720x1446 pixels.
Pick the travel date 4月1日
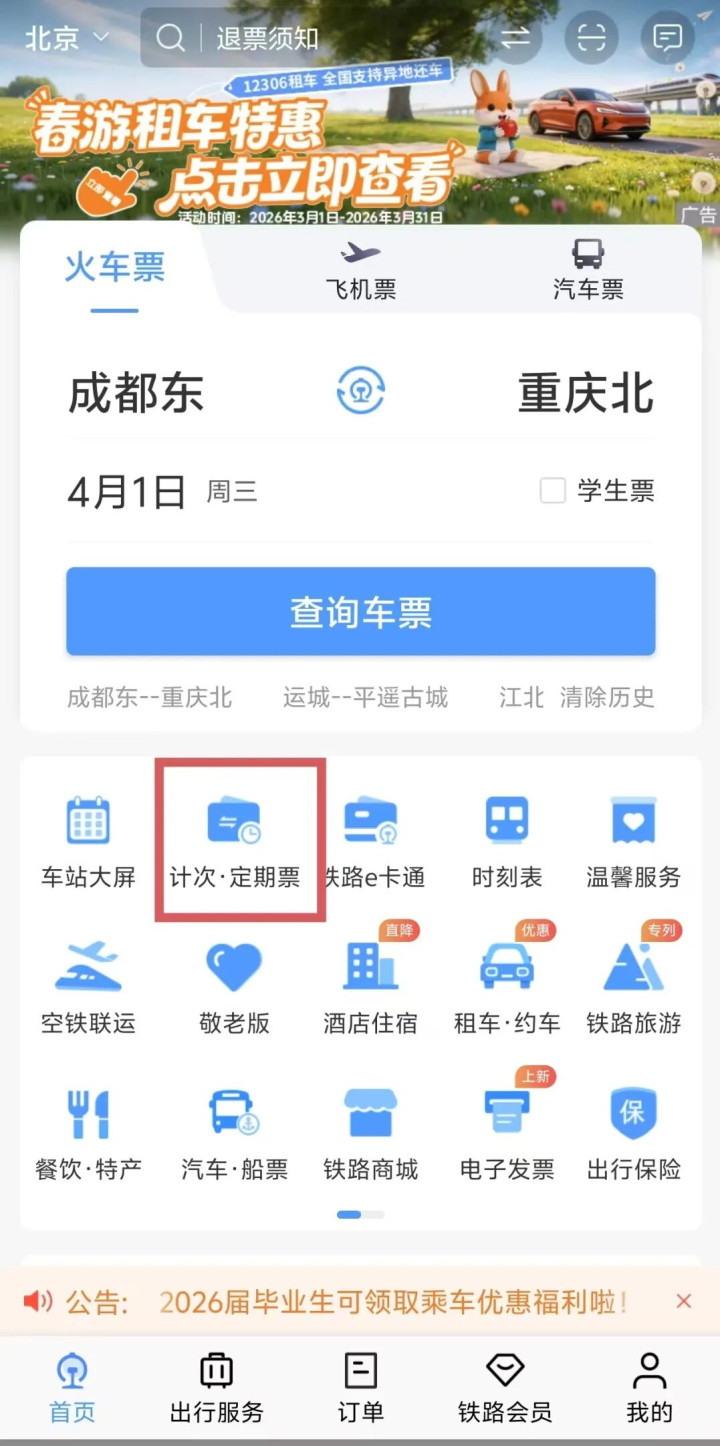[127, 492]
